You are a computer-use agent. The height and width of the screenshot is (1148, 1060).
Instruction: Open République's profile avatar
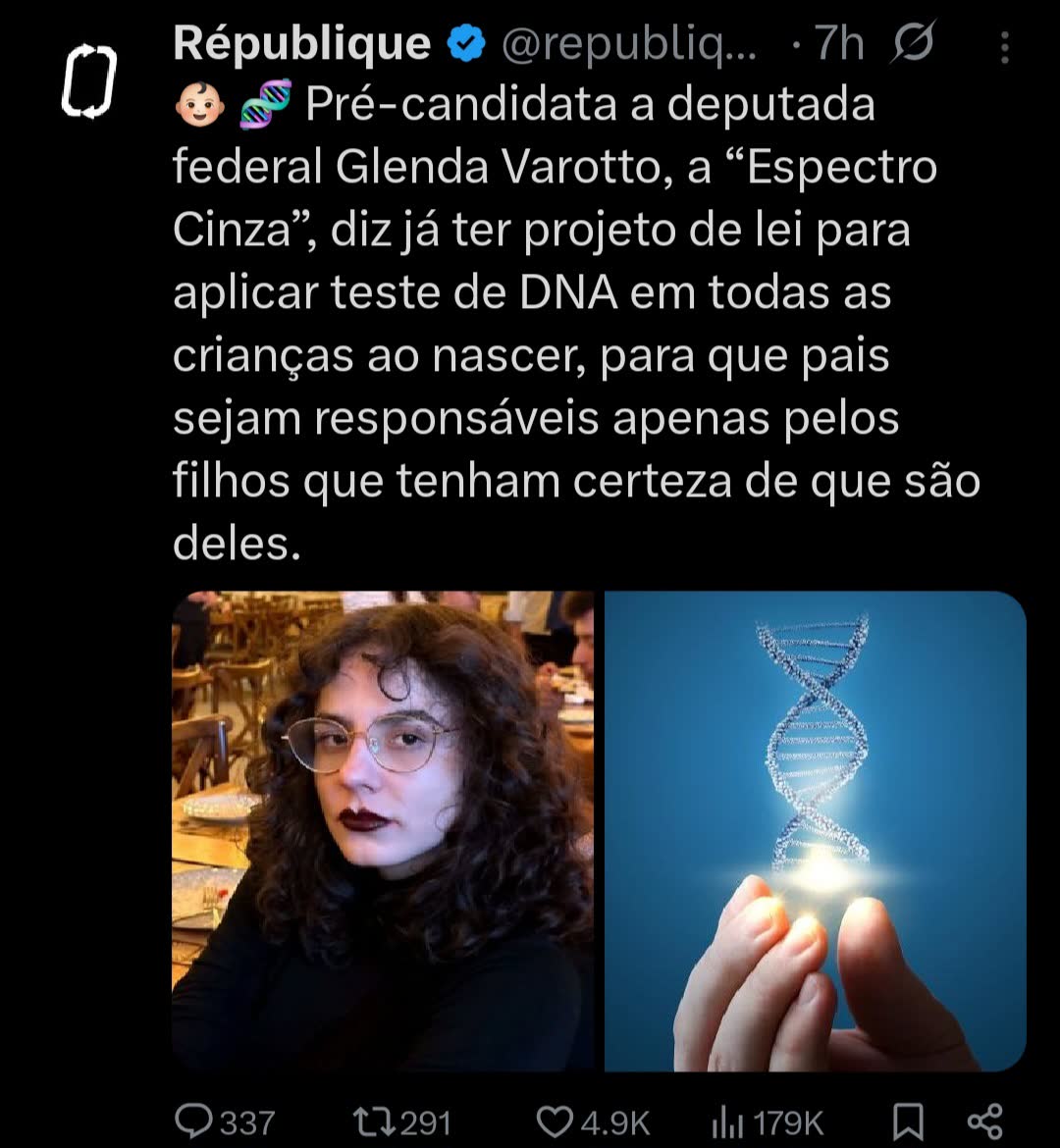click(89, 80)
